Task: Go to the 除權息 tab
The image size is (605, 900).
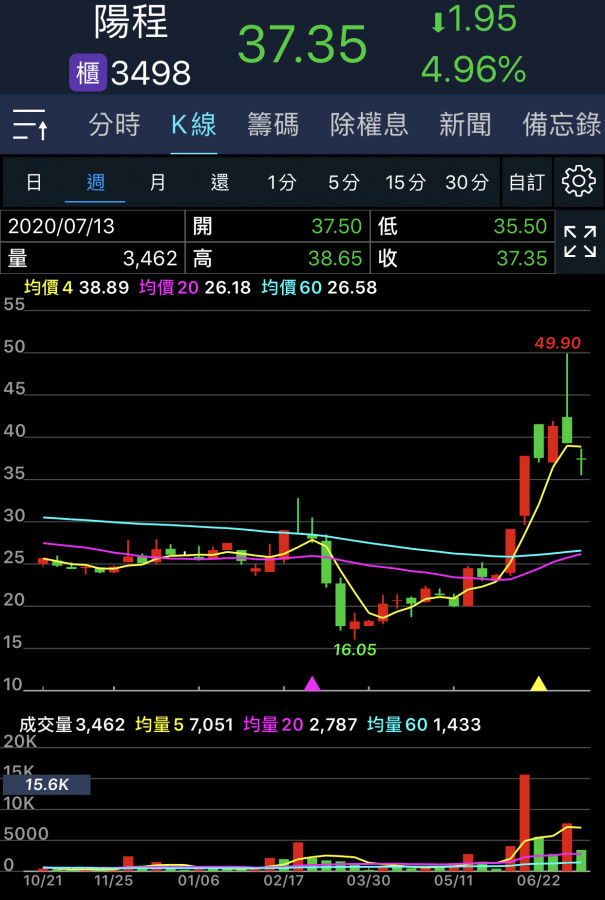Action: point(369,125)
